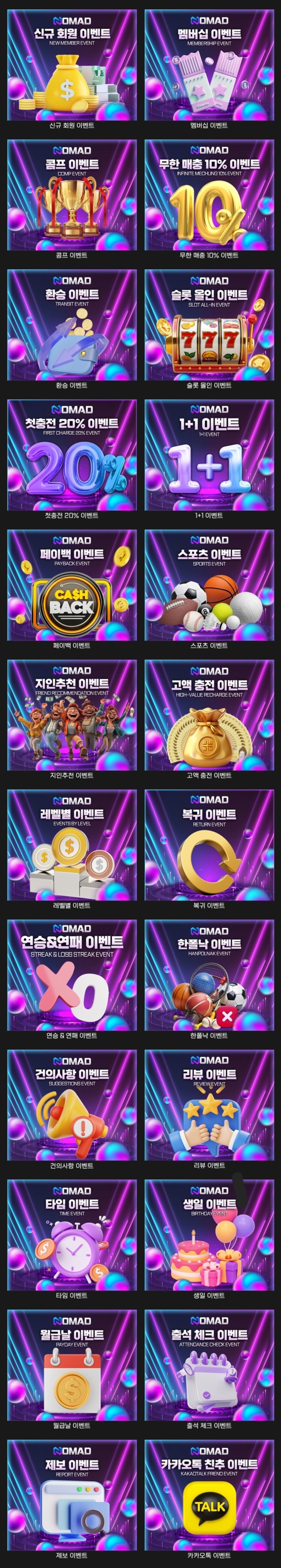The width and height of the screenshot is (281, 1568).
Task: Open the 신규 회원 이벤트 card
Action: 72,65
